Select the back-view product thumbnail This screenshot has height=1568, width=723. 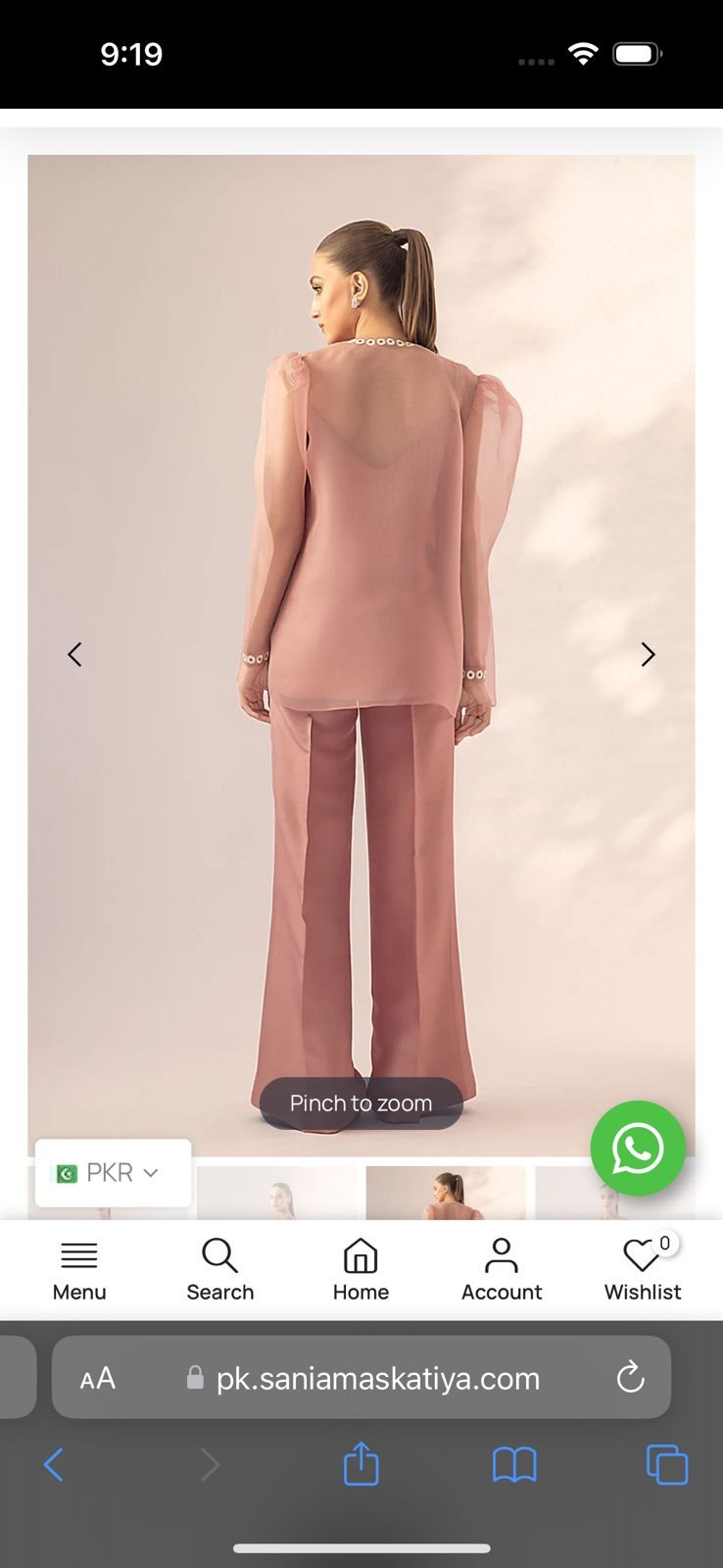tap(446, 1193)
